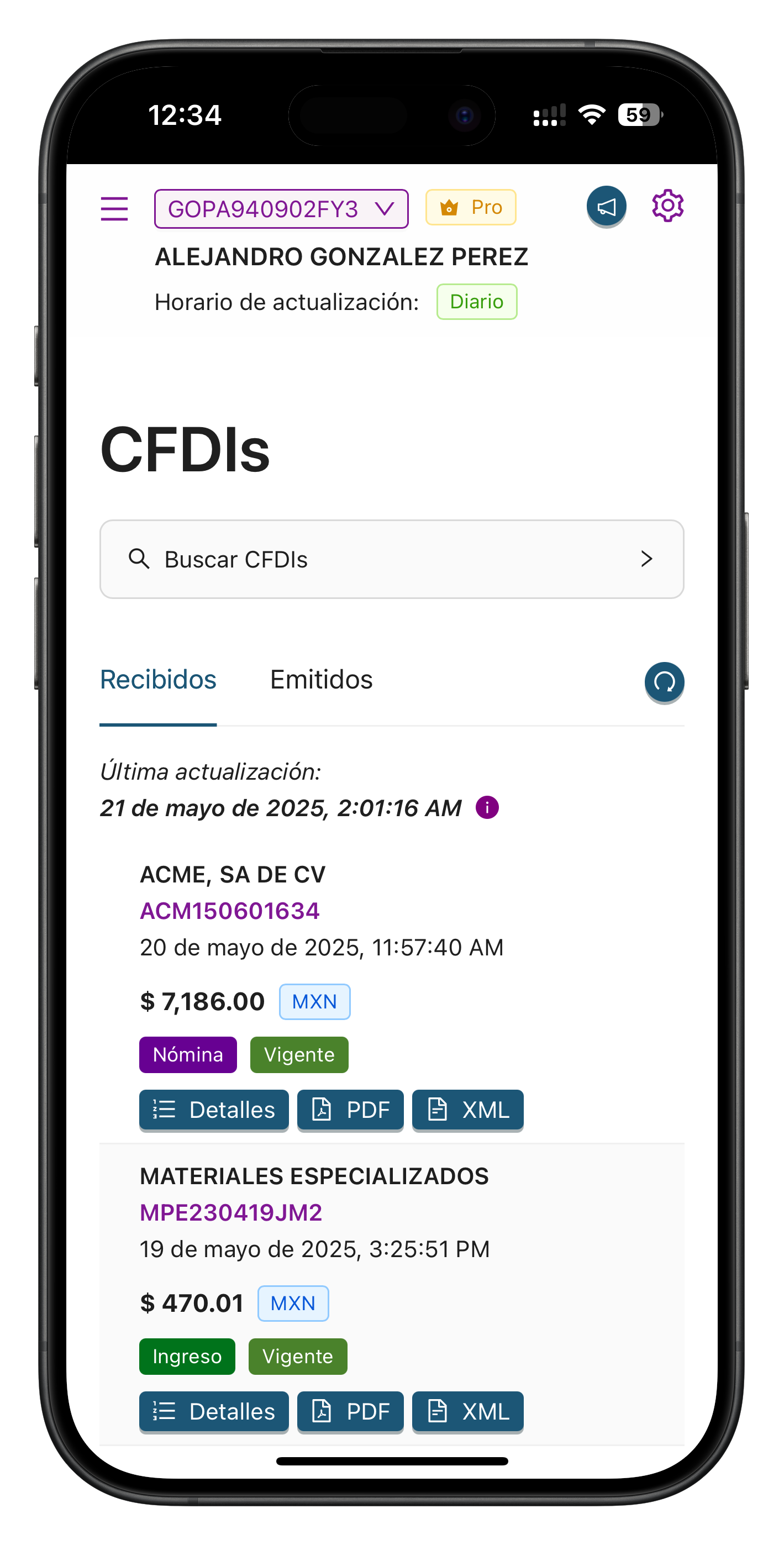Get the XML for Materiales Especializados
Viewport: 784px width, 1545px height.
coord(467,1411)
